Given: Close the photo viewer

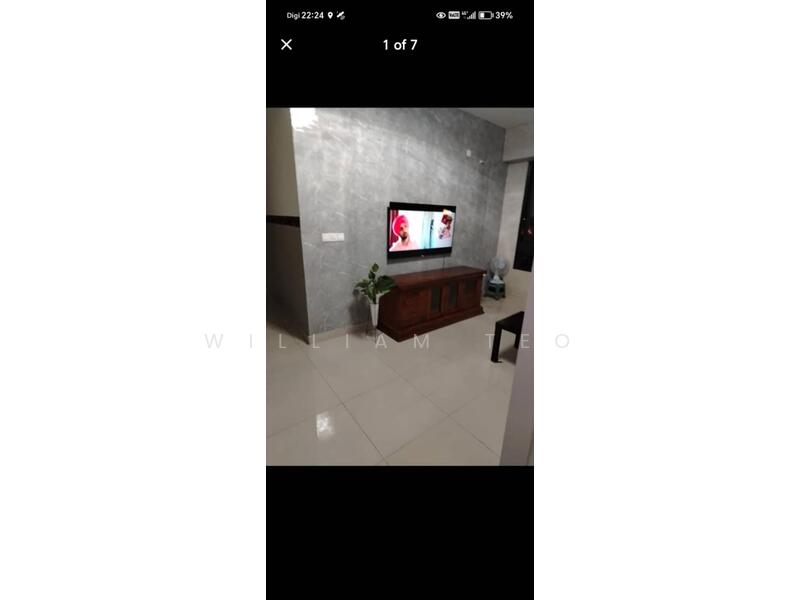Looking at the screenshot, I should coord(286,45).
